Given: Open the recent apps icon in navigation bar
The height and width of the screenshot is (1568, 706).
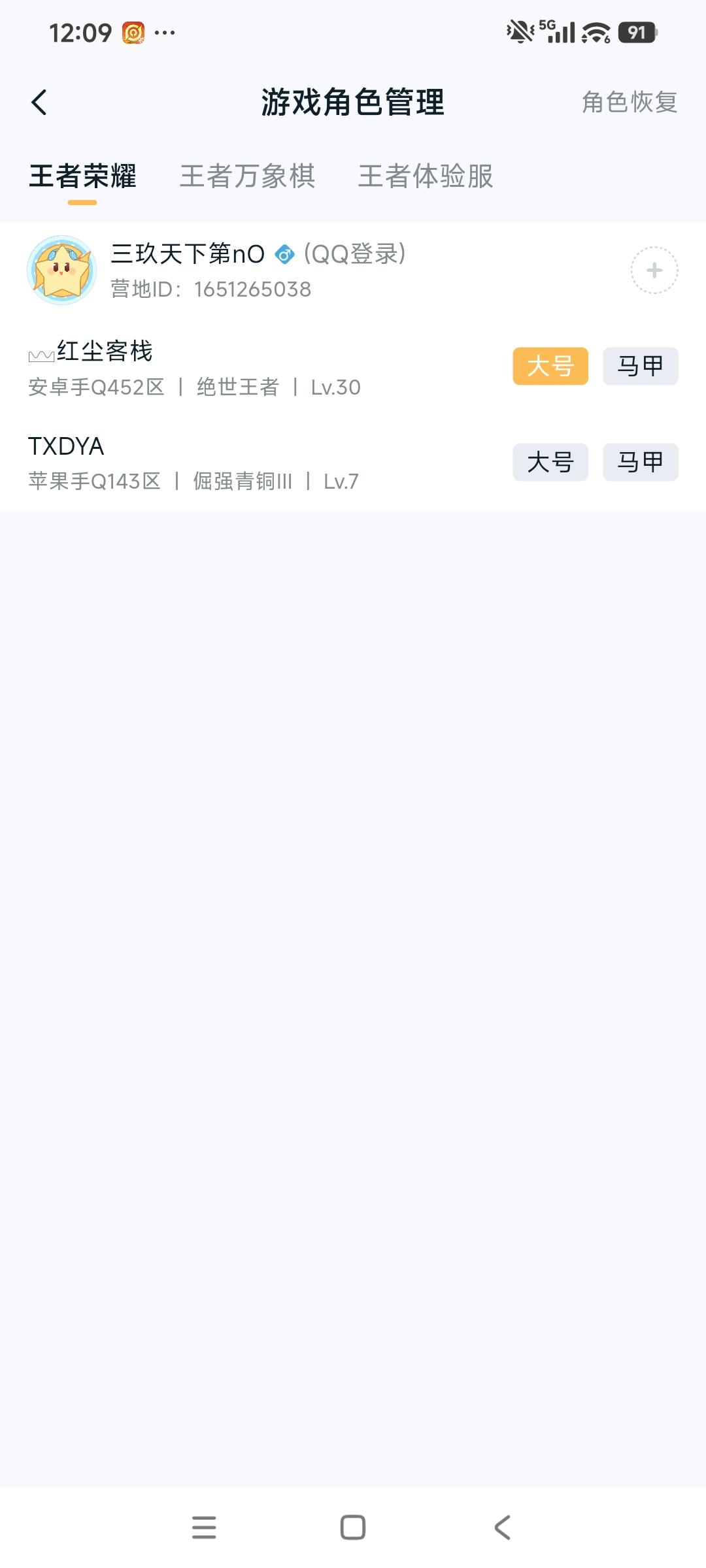Looking at the screenshot, I should (x=205, y=1523).
